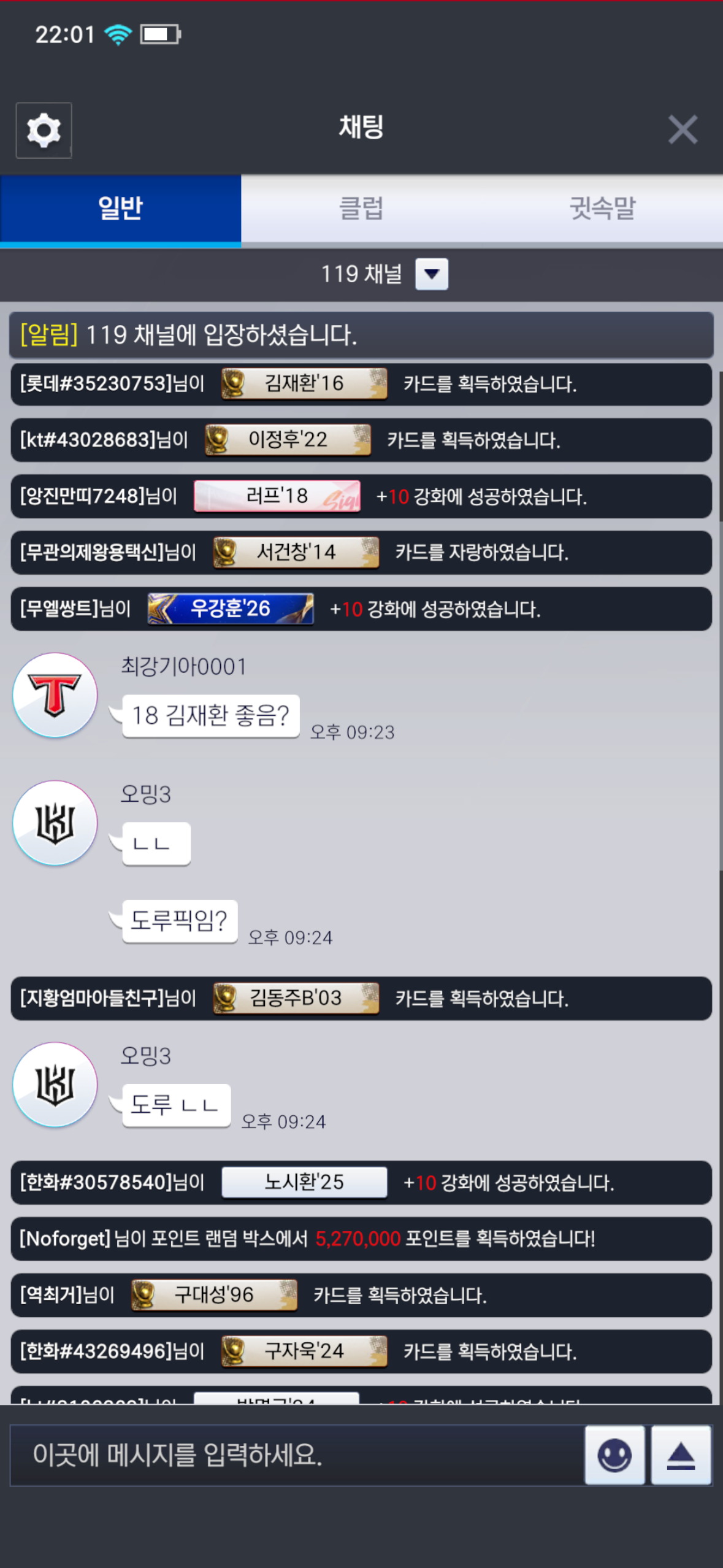Image resolution: width=723 pixels, height=1568 pixels.
Task: Open the 노시환'25 card
Action: pyautogui.click(x=304, y=1182)
